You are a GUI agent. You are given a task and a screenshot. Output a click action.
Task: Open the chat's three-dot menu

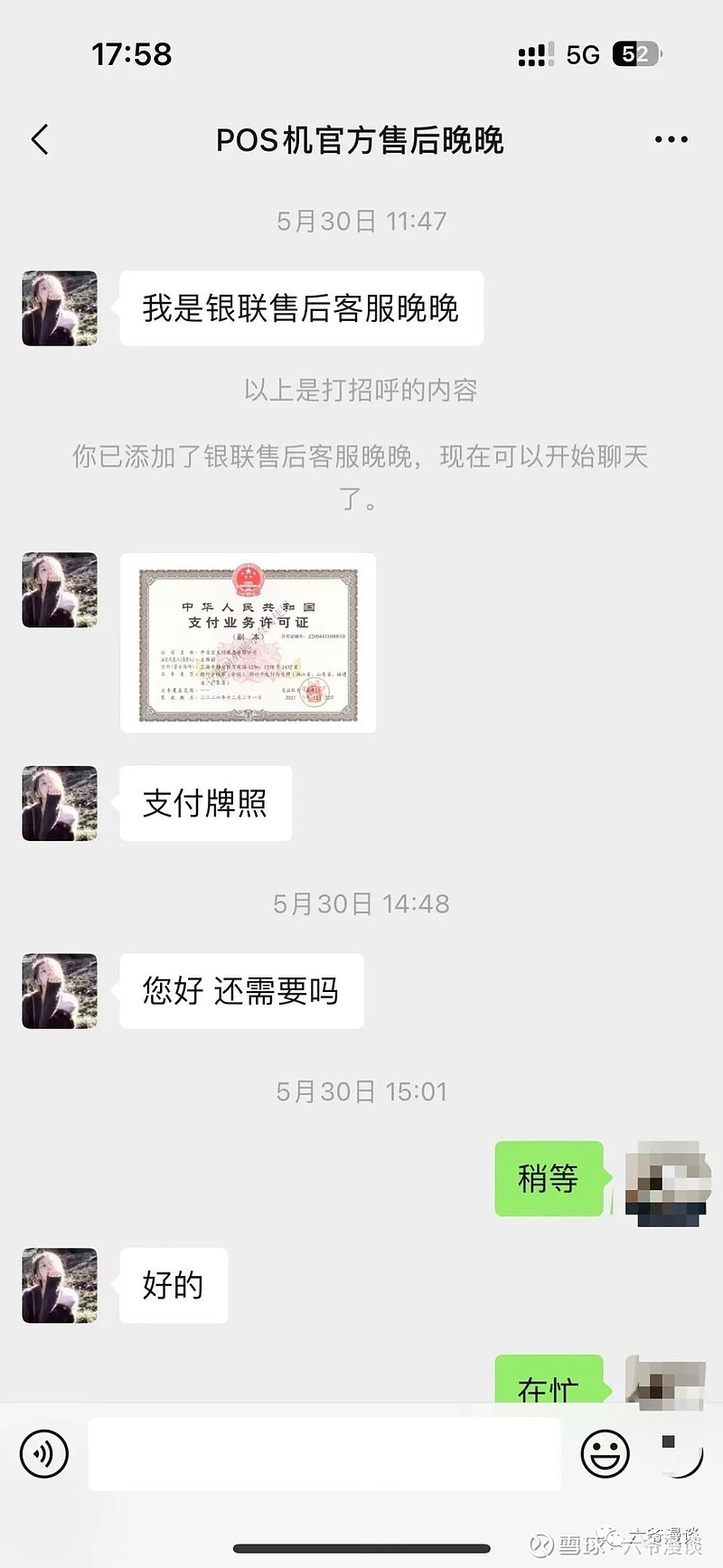coord(671,139)
